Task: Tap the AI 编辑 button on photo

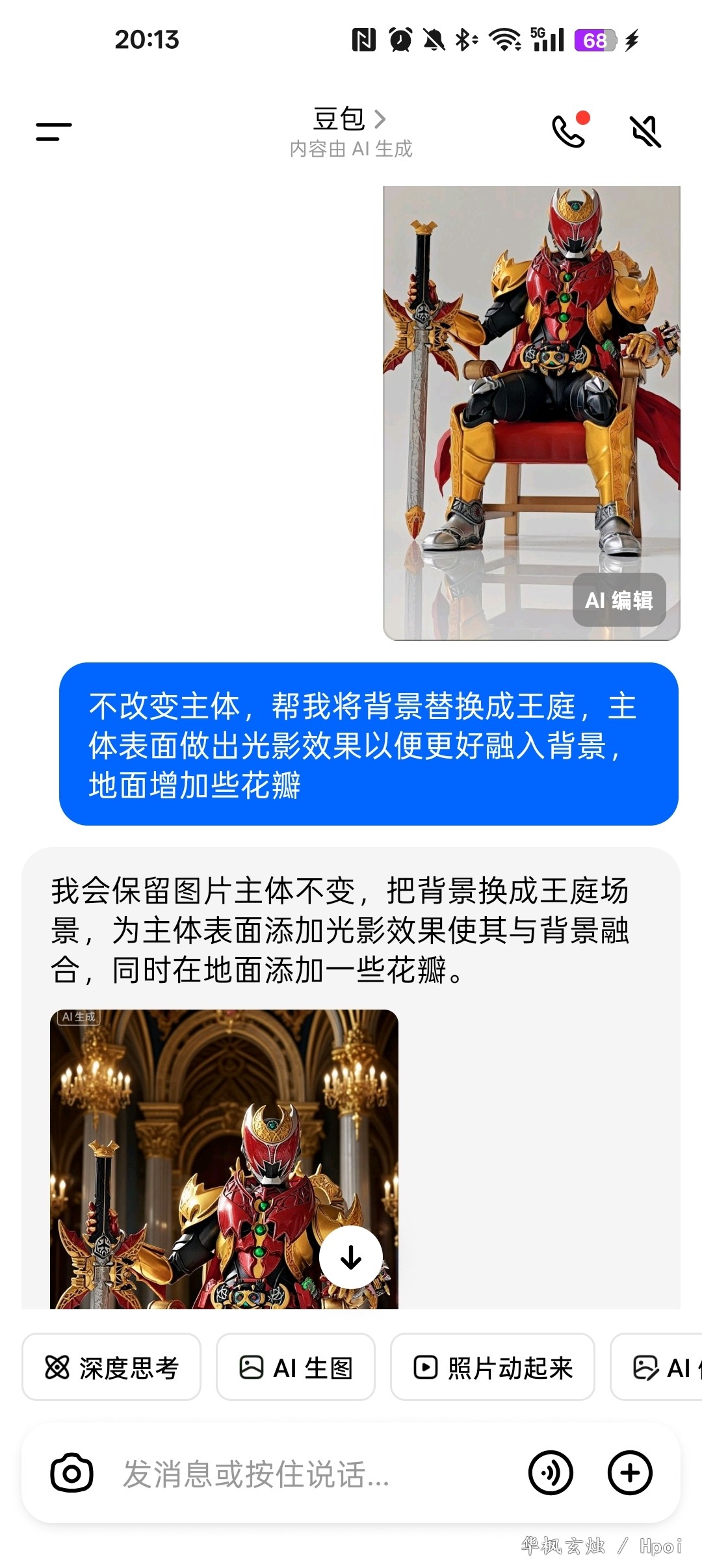Action: (x=619, y=600)
